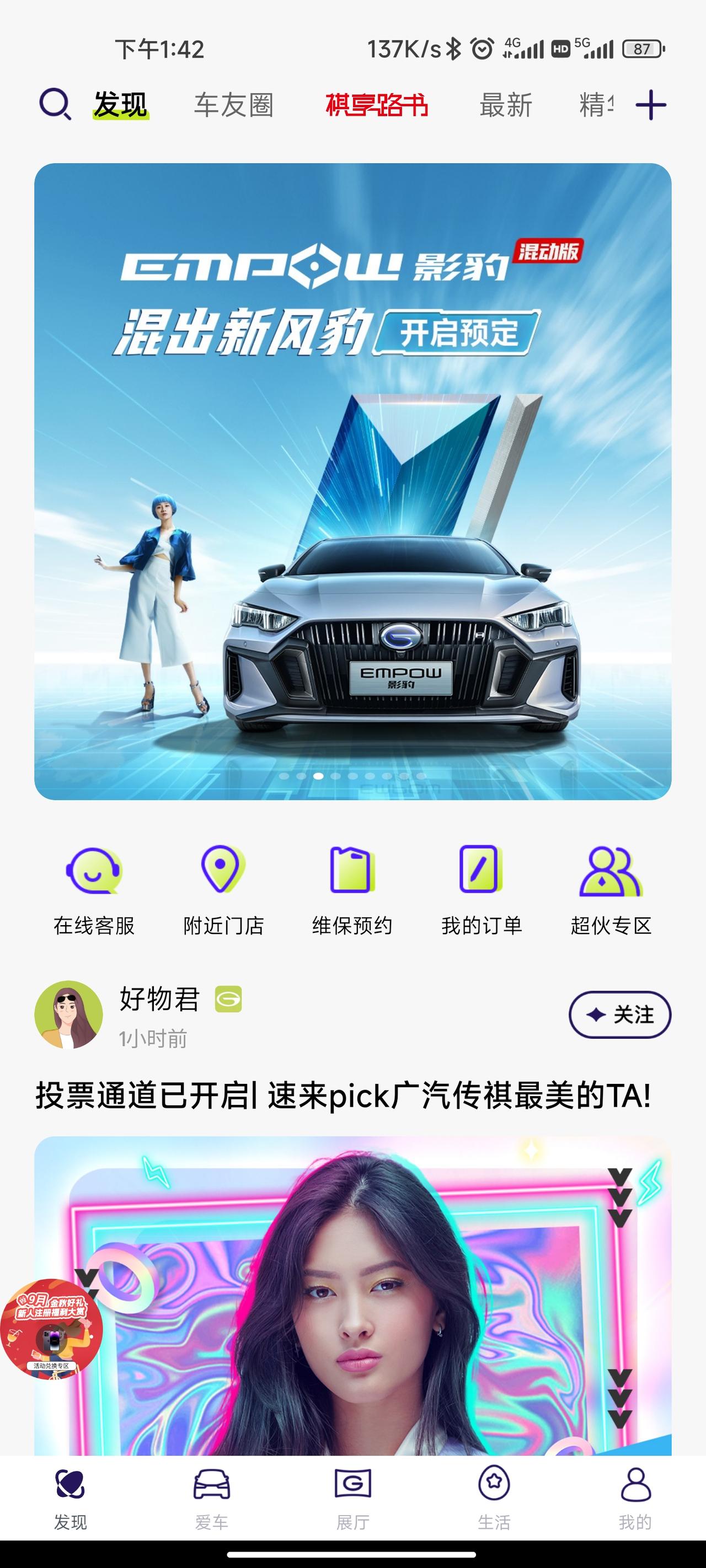This screenshot has height=1568, width=706.
Task: Switch to the 车友圈 tab
Action: click(233, 105)
